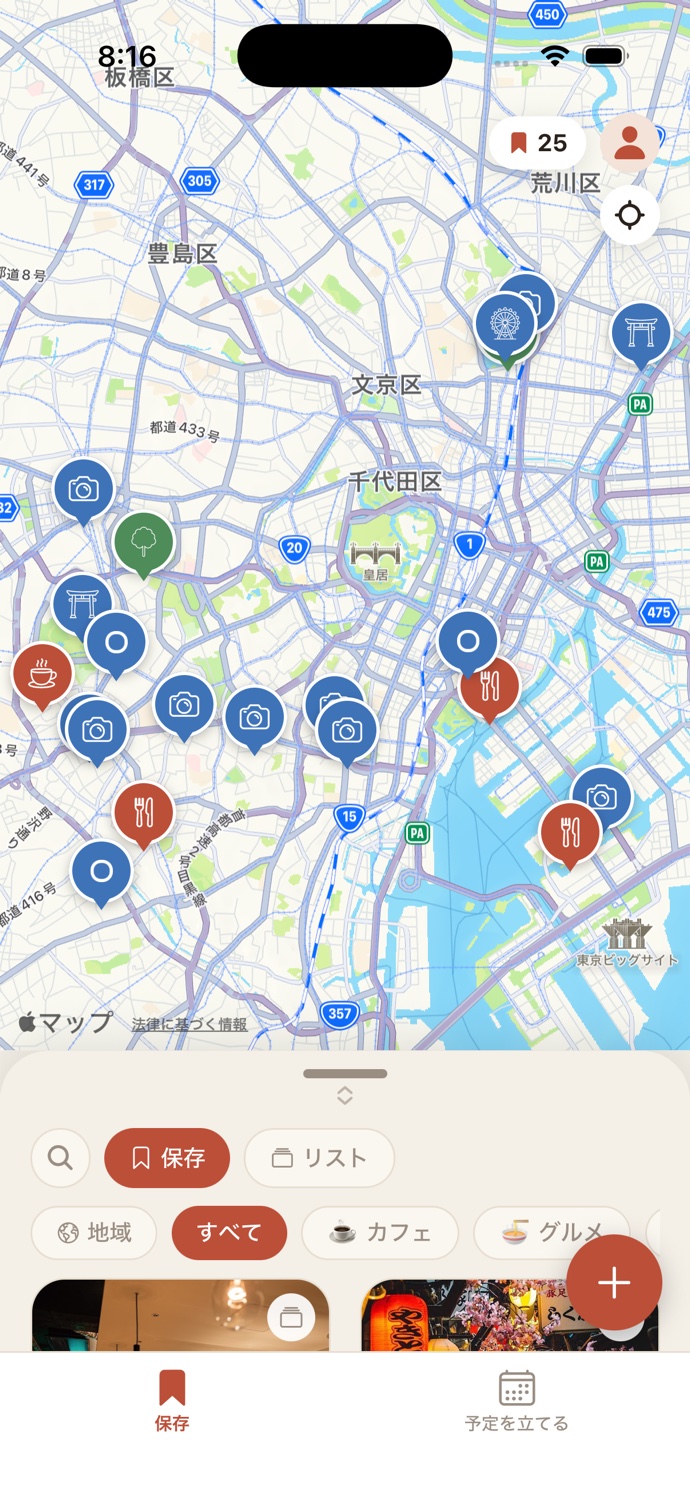Add a new place with plus button

614,1283
